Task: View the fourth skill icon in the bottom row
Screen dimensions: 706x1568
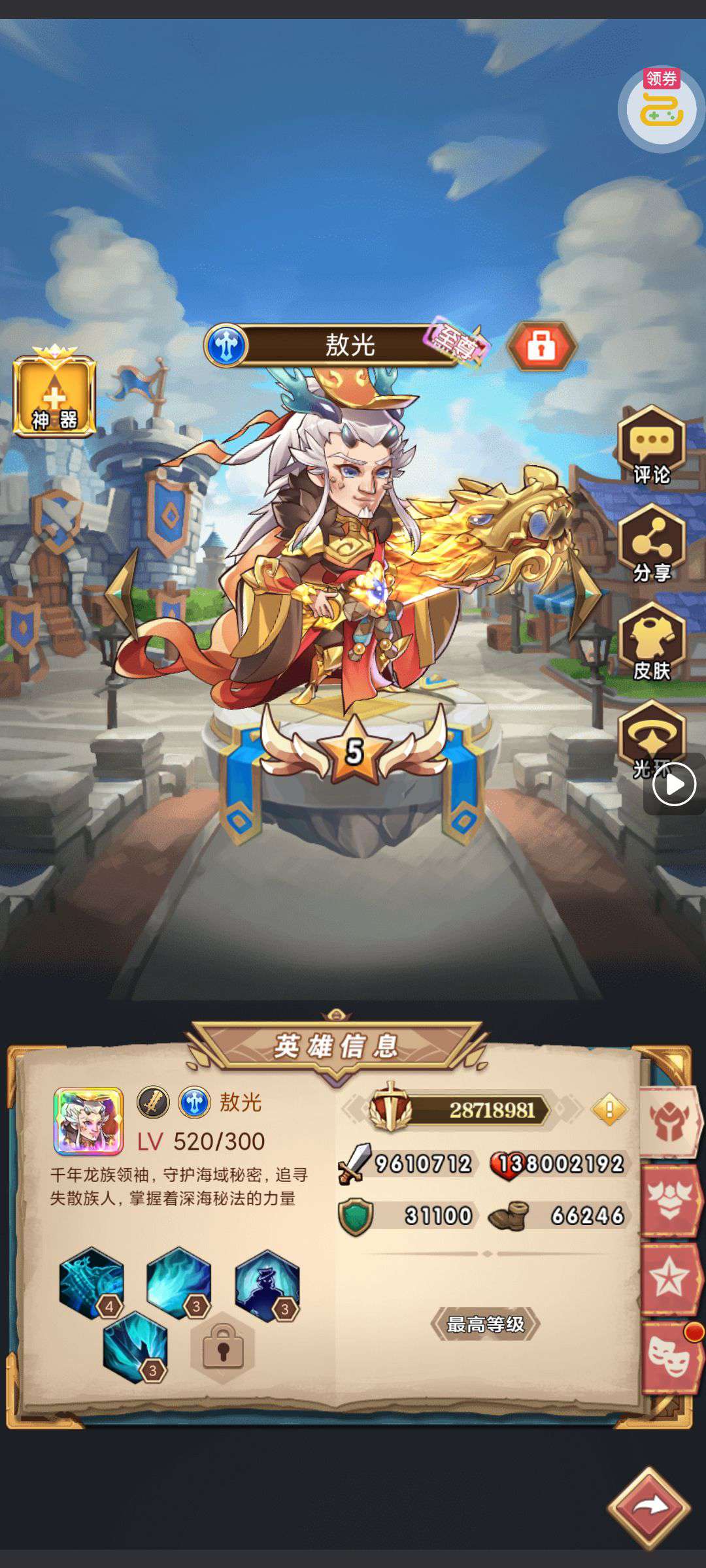Action: [x=135, y=1347]
